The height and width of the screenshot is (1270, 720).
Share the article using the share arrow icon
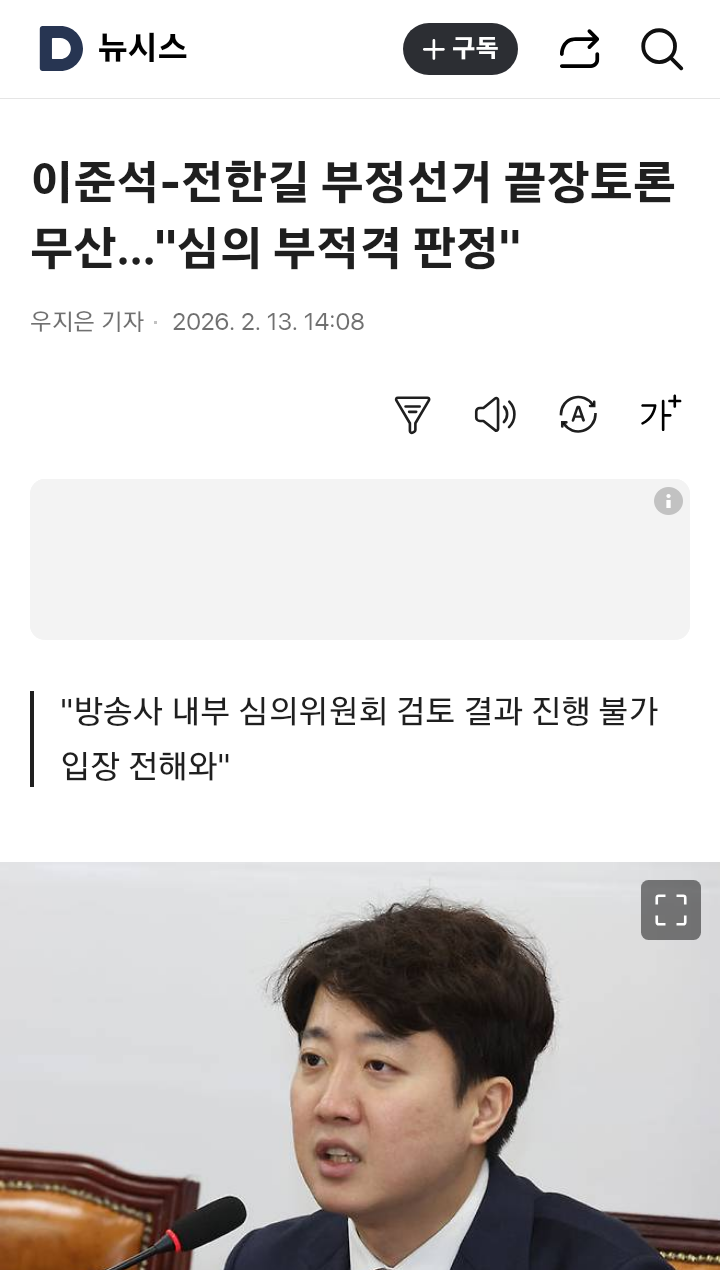(581, 49)
